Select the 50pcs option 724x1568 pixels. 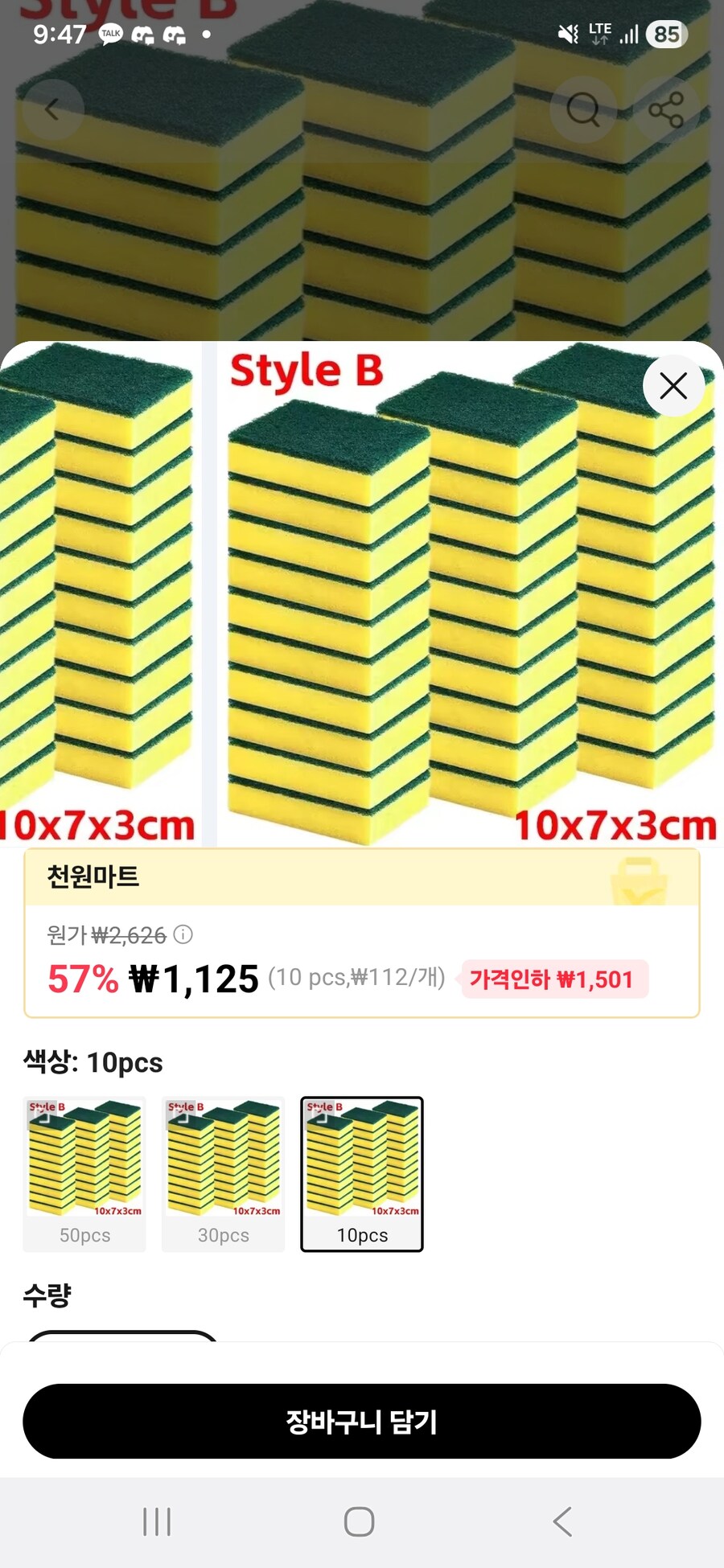[84, 1174]
